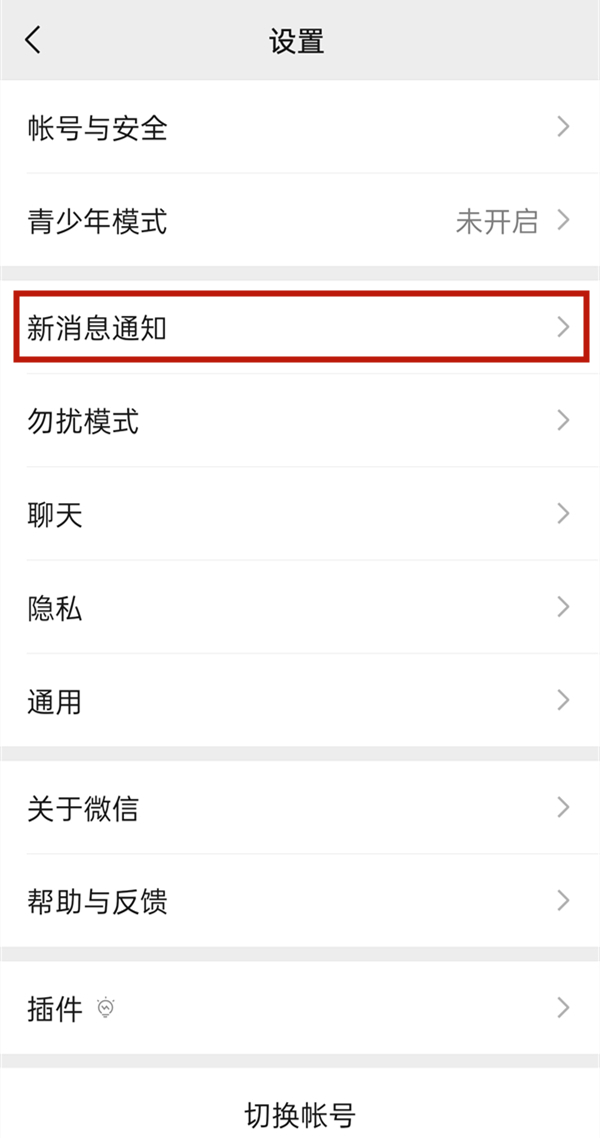Open 插件 settings
Image resolution: width=600 pixels, height=1138 pixels.
click(x=300, y=1007)
